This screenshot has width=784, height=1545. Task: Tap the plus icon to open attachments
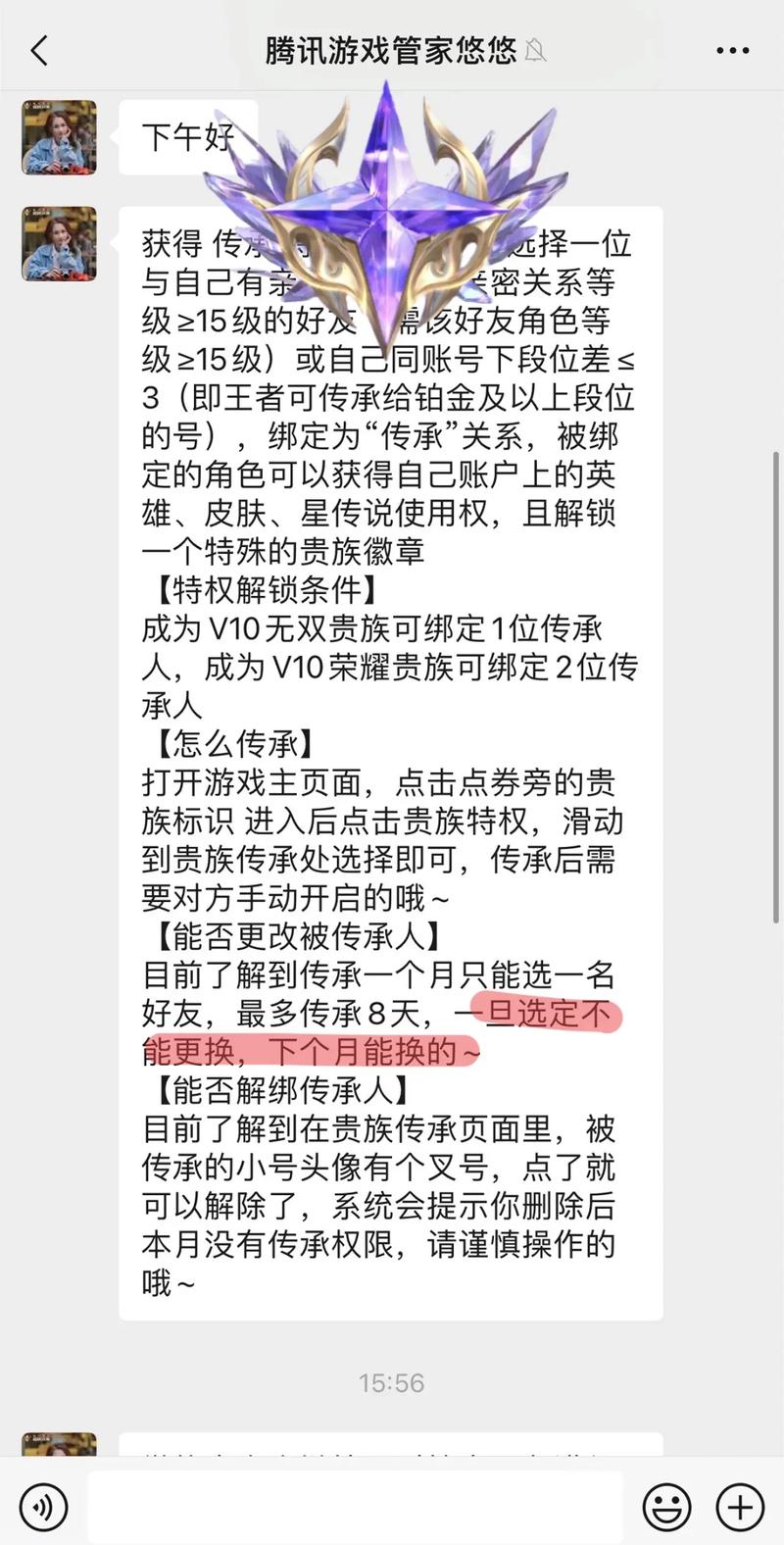pos(741,1507)
